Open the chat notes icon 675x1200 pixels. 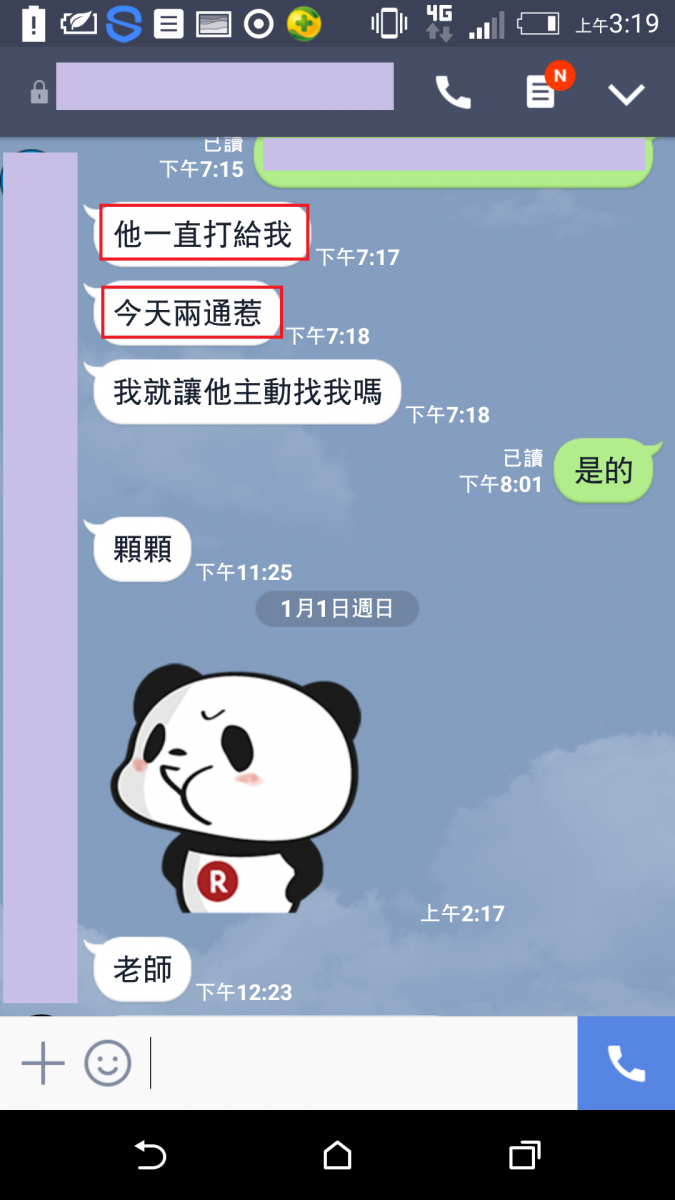[541, 93]
